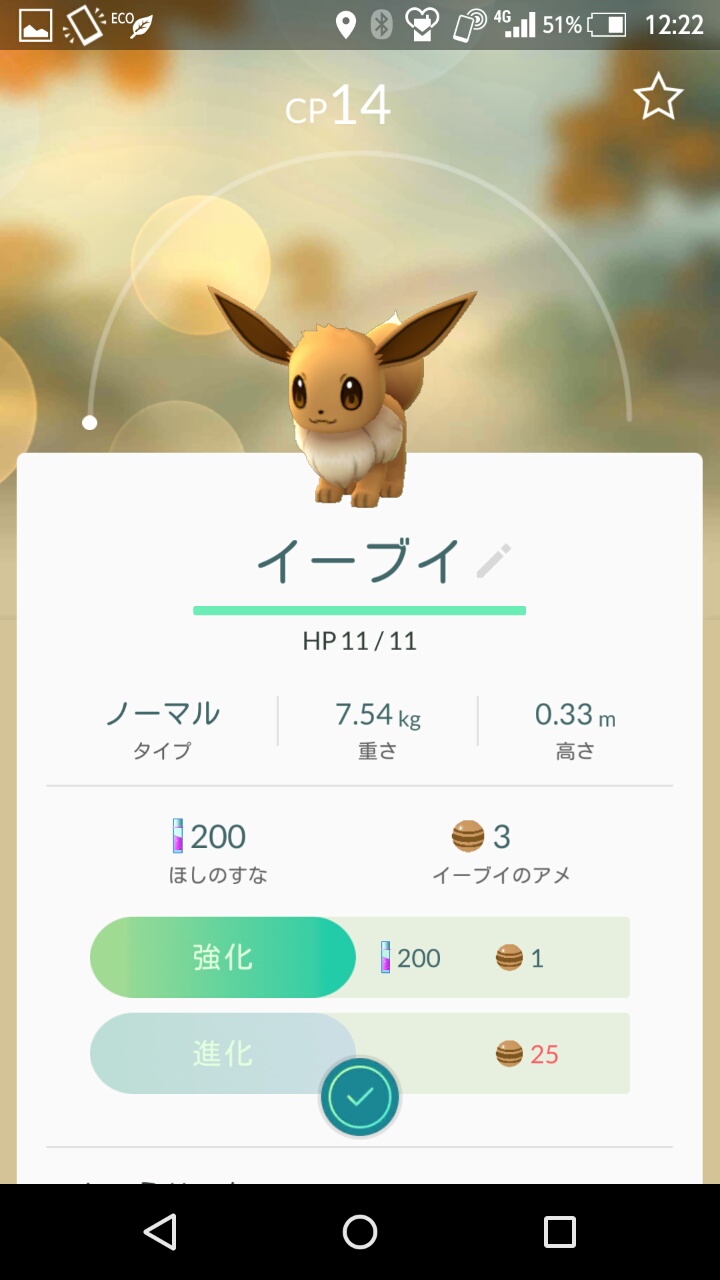
Task: Mark Eevee as favorite with the star
Action: pyautogui.click(x=658, y=97)
